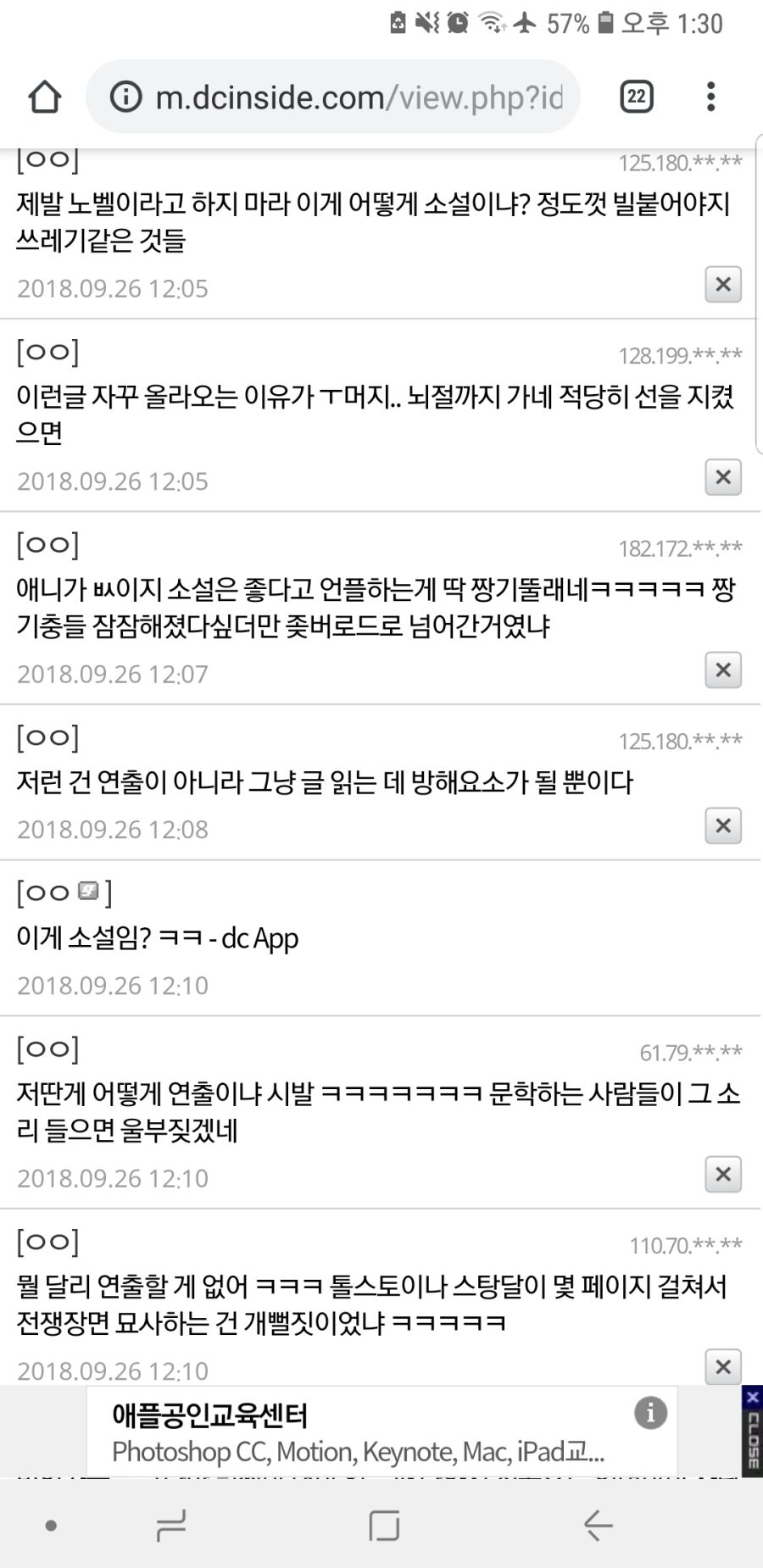The height and width of the screenshot is (1568, 763).
Task: Tap the home icon left of the address bar
Action: 46,97
